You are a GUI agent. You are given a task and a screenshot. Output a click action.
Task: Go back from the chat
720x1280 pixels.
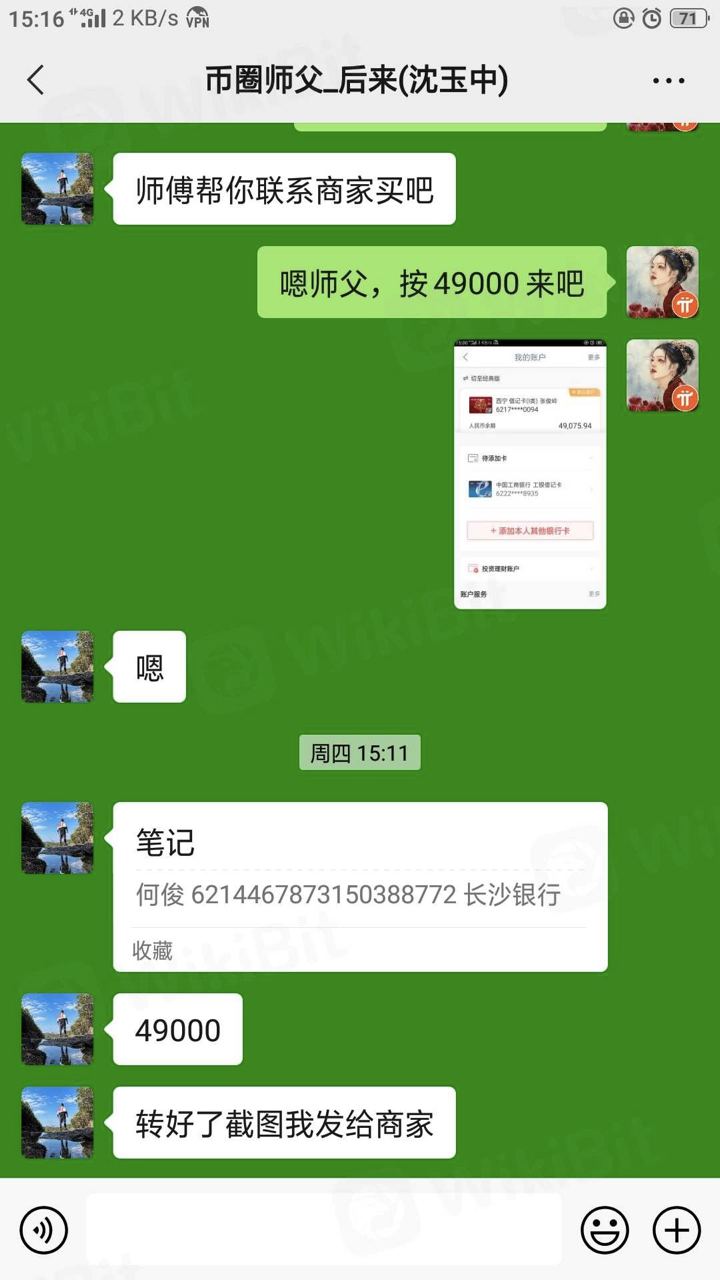click(36, 80)
